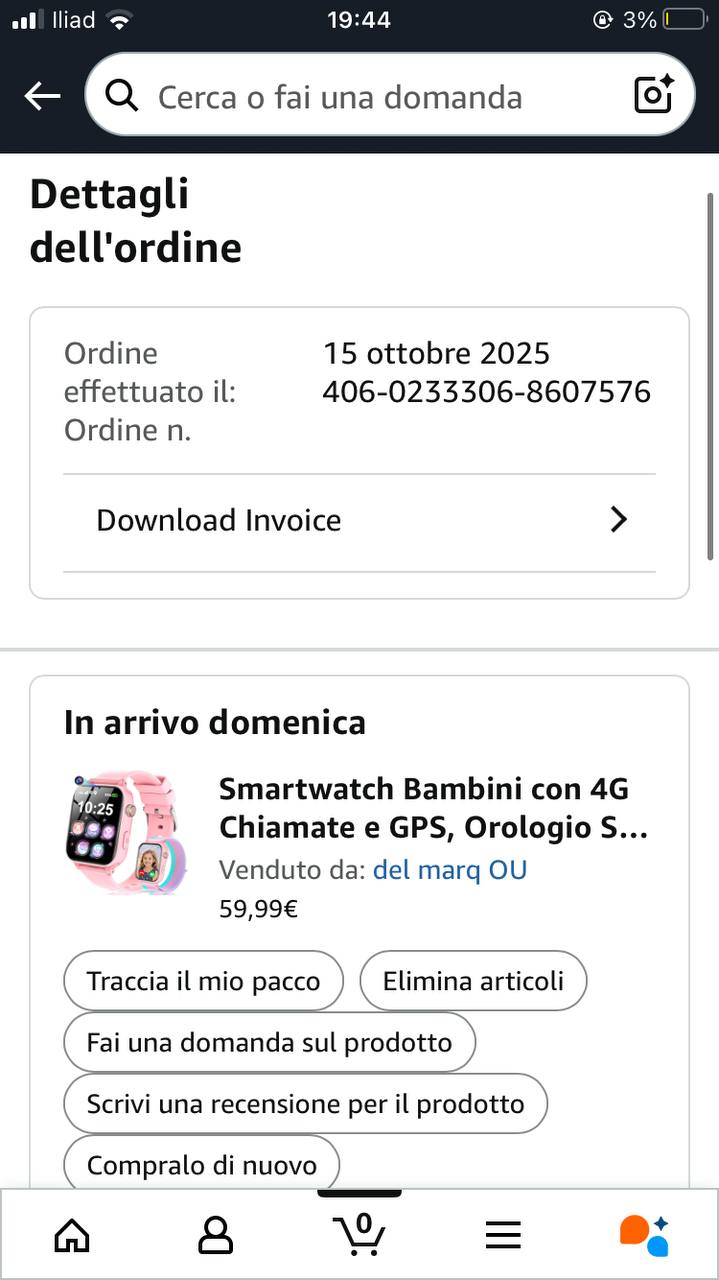Open the seller link del marq OU
719x1280 pixels.
pyautogui.click(x=449, y=870)
